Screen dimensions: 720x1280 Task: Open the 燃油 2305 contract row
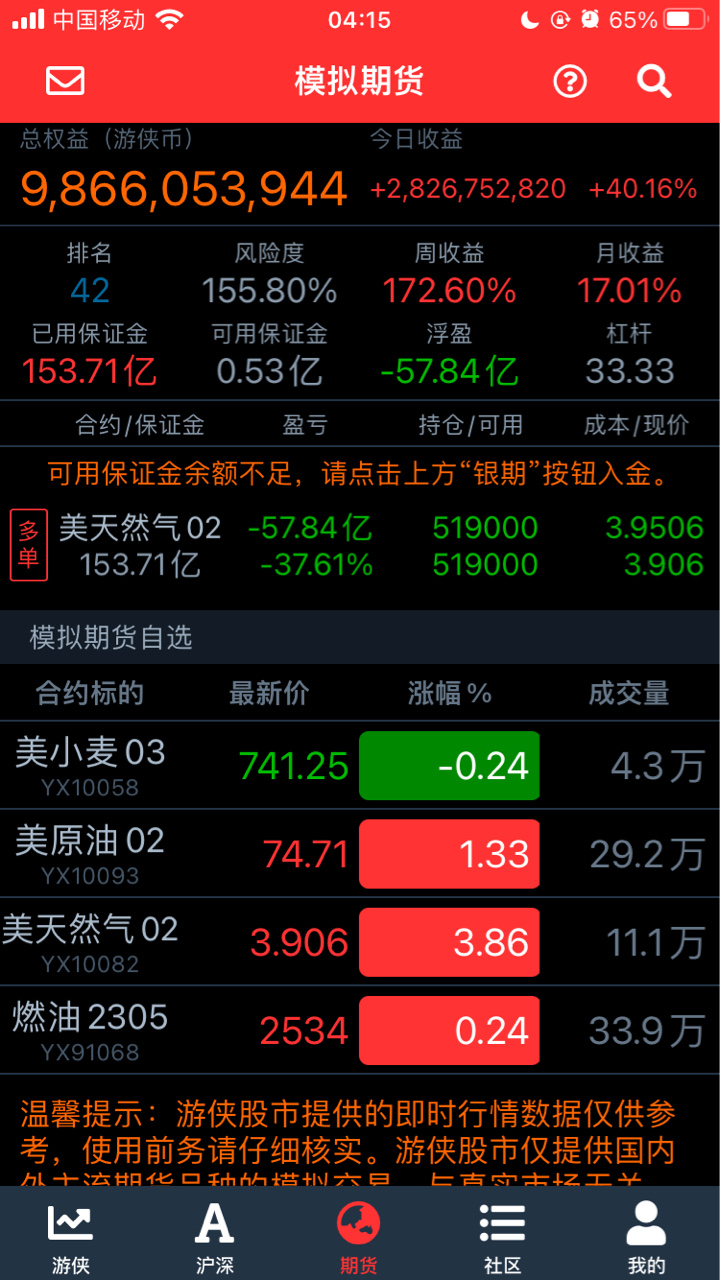pos(360,1030)
